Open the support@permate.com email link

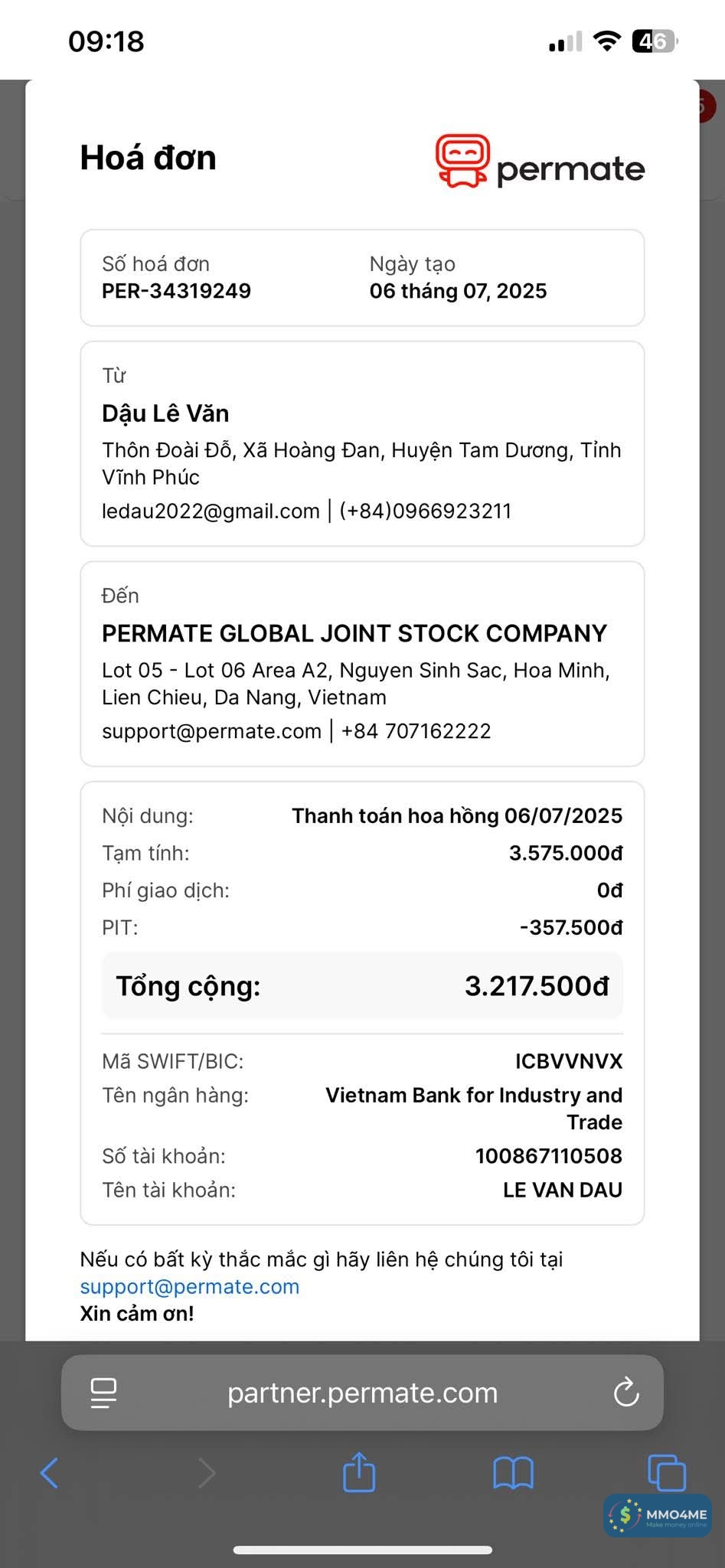tap(189, 1286)
